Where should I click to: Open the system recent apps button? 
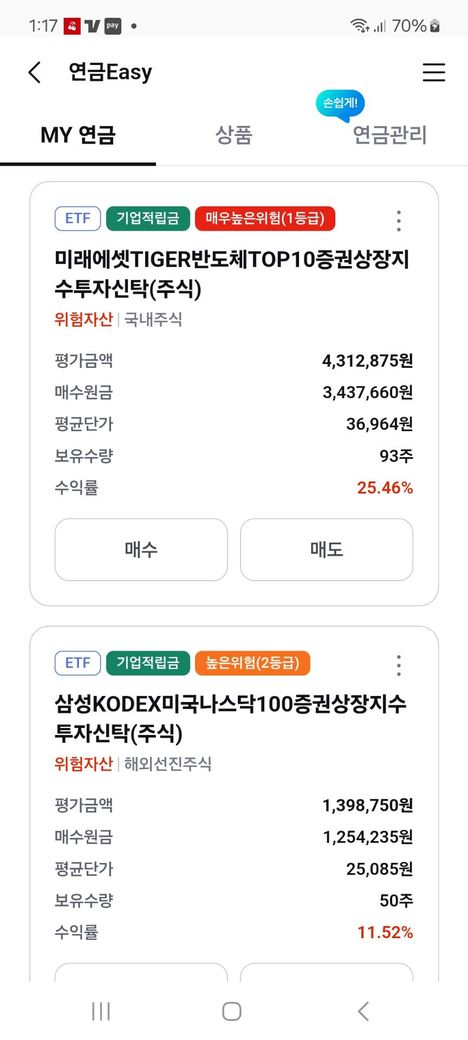coord(101,1011)
